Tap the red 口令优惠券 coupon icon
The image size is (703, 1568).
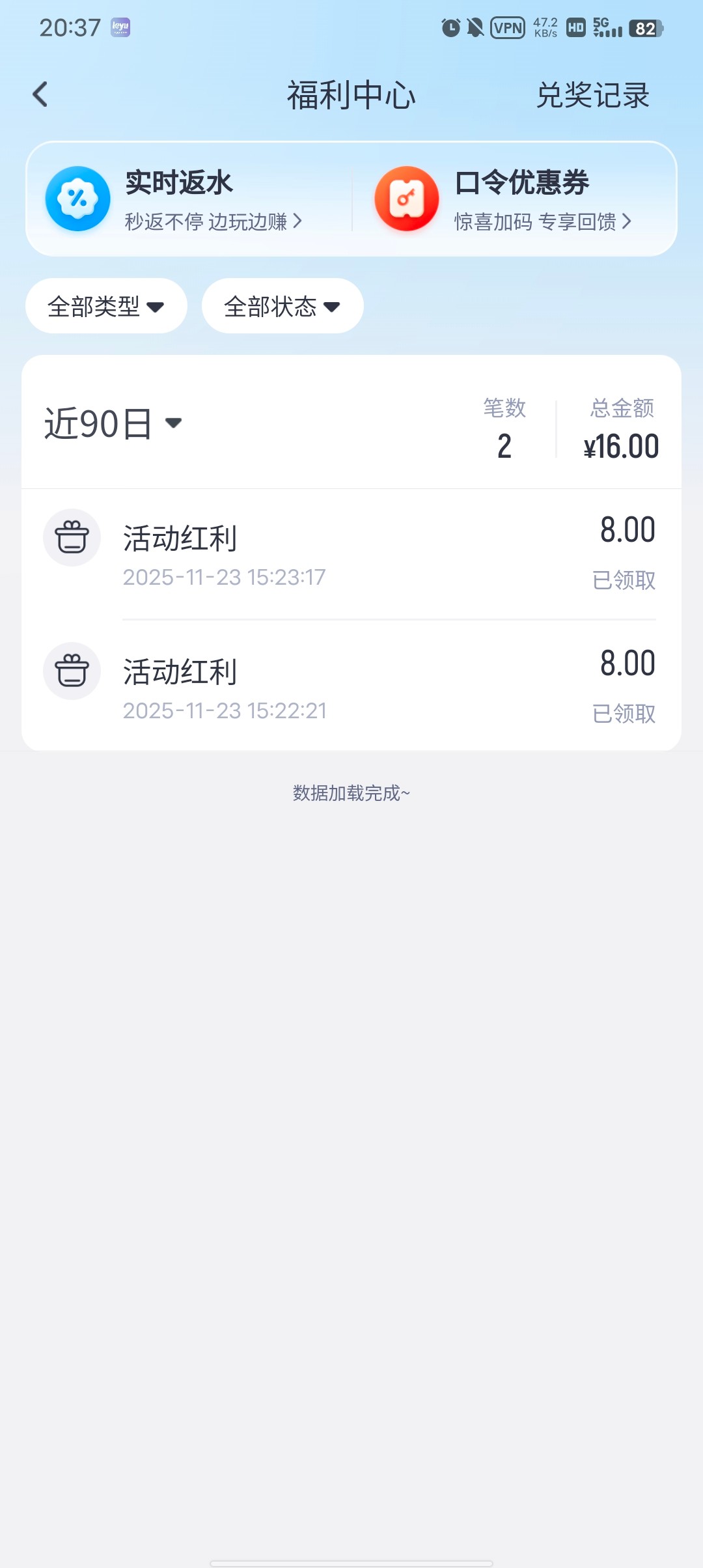click(406, 199)
